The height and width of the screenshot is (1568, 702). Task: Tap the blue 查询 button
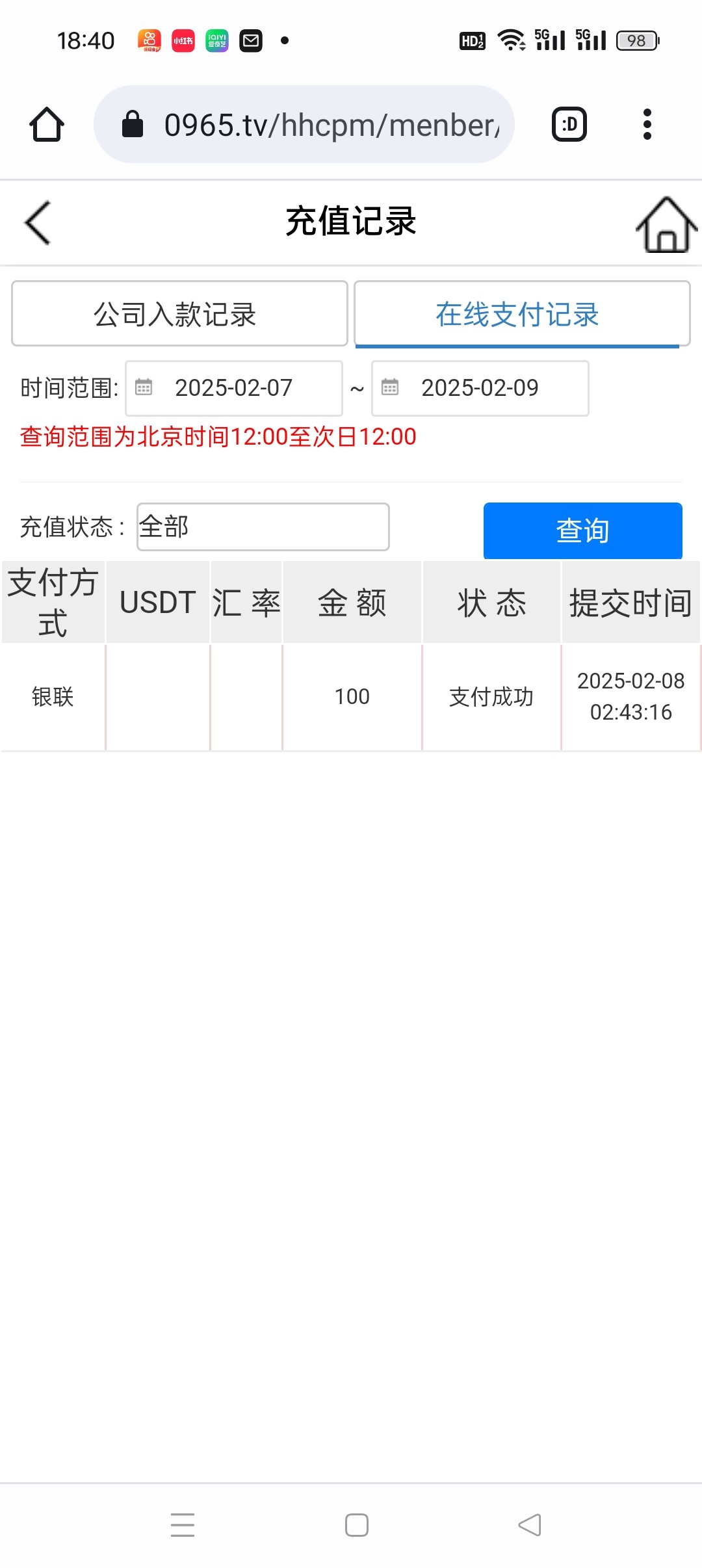582,530
